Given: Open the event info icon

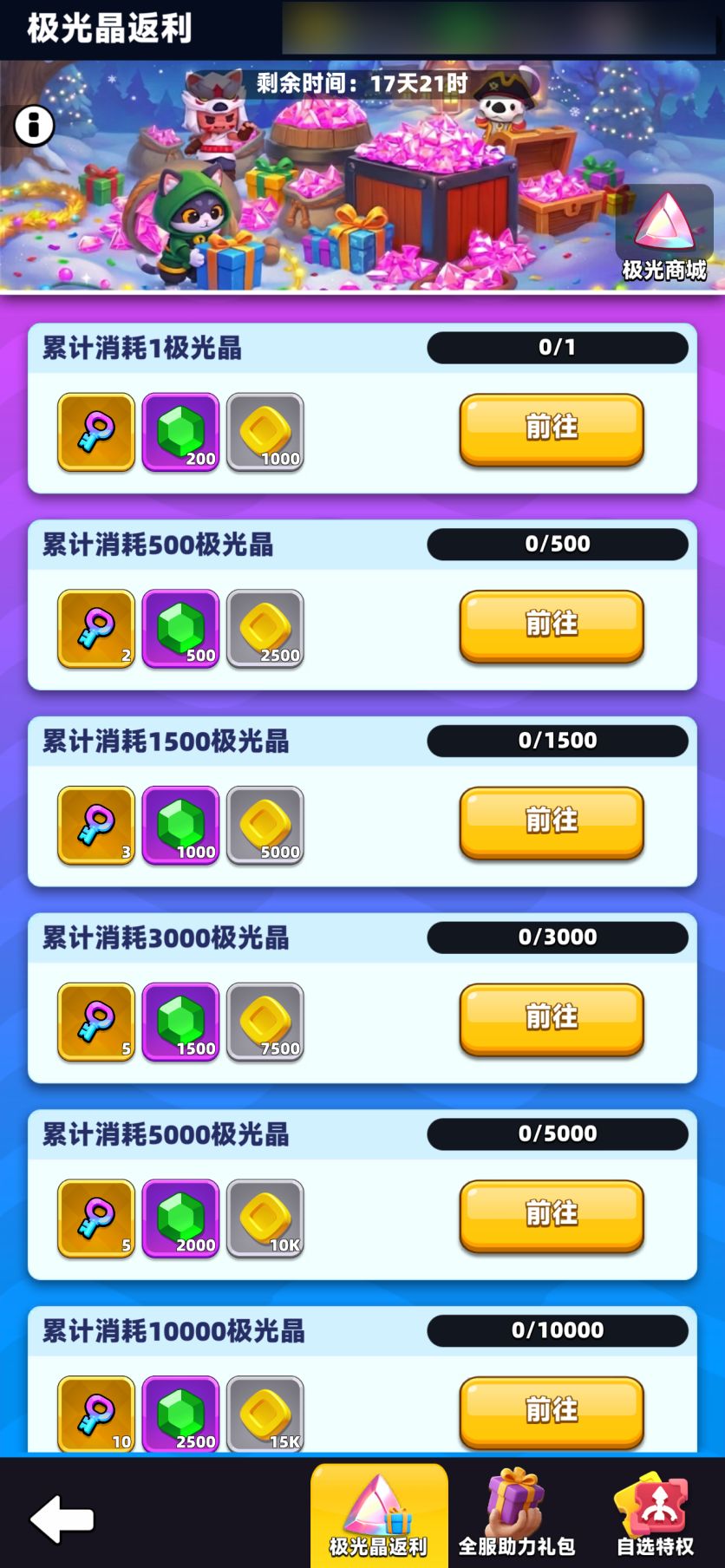Looking at the screenshot, I should (33, 123).
